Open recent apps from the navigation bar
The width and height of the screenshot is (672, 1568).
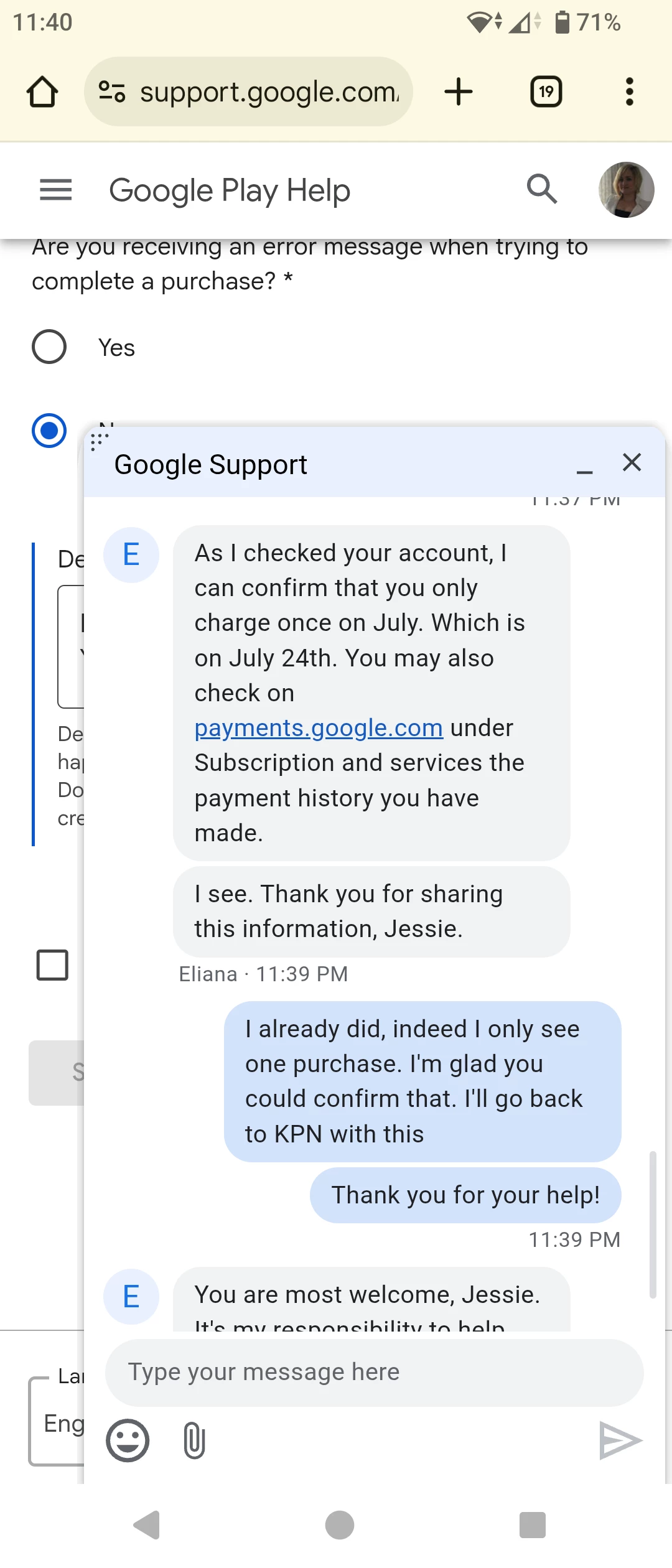(532, 1525)
